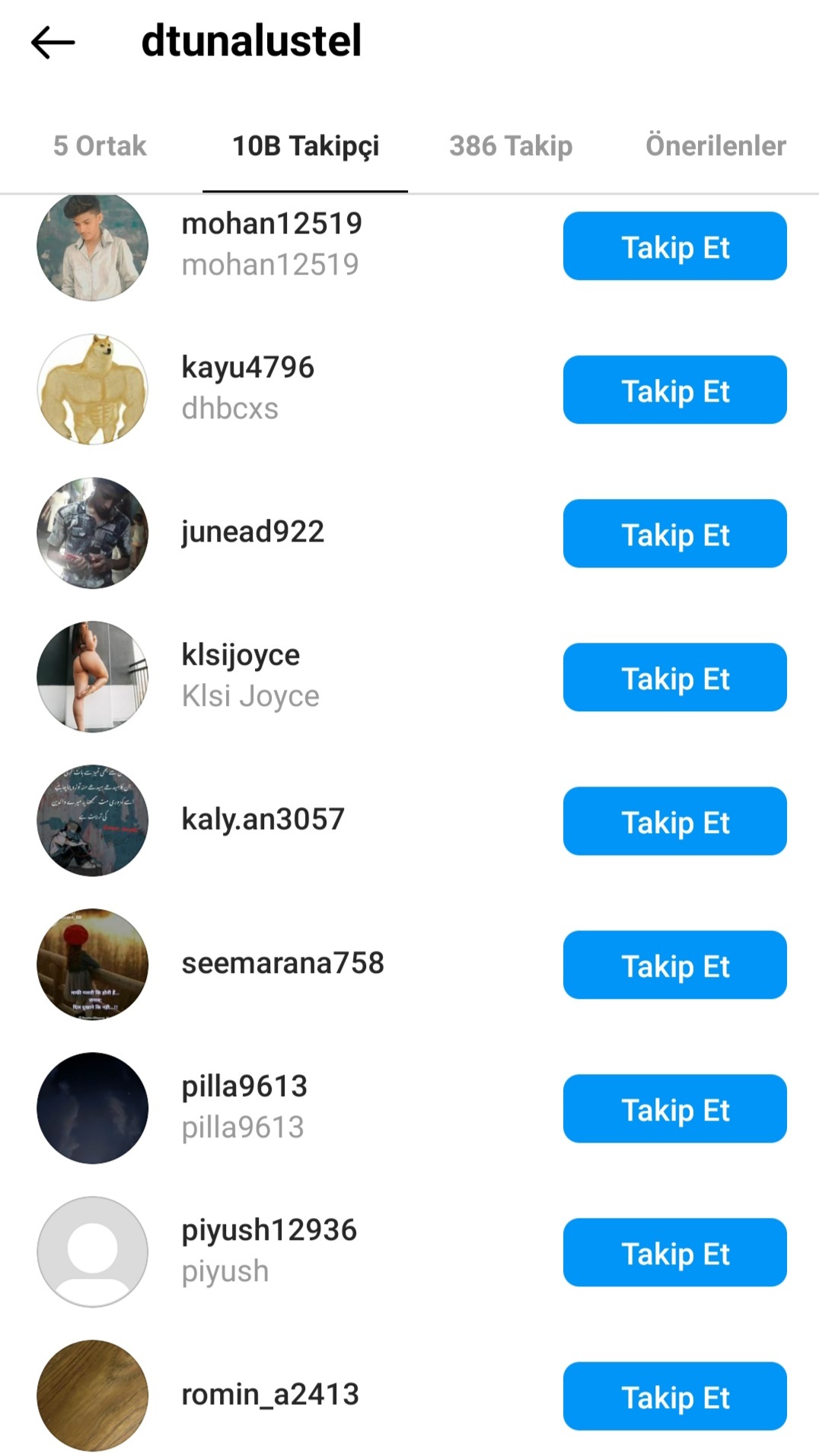The image size is (819, 1456).
Task: Follow mohan12519 with Takip Et
Action: (x=674, y=246)
